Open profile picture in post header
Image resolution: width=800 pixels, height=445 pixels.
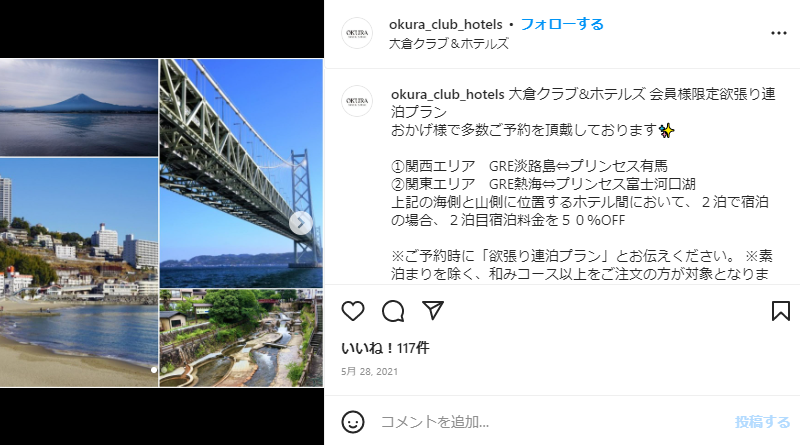tap(357, 34)
